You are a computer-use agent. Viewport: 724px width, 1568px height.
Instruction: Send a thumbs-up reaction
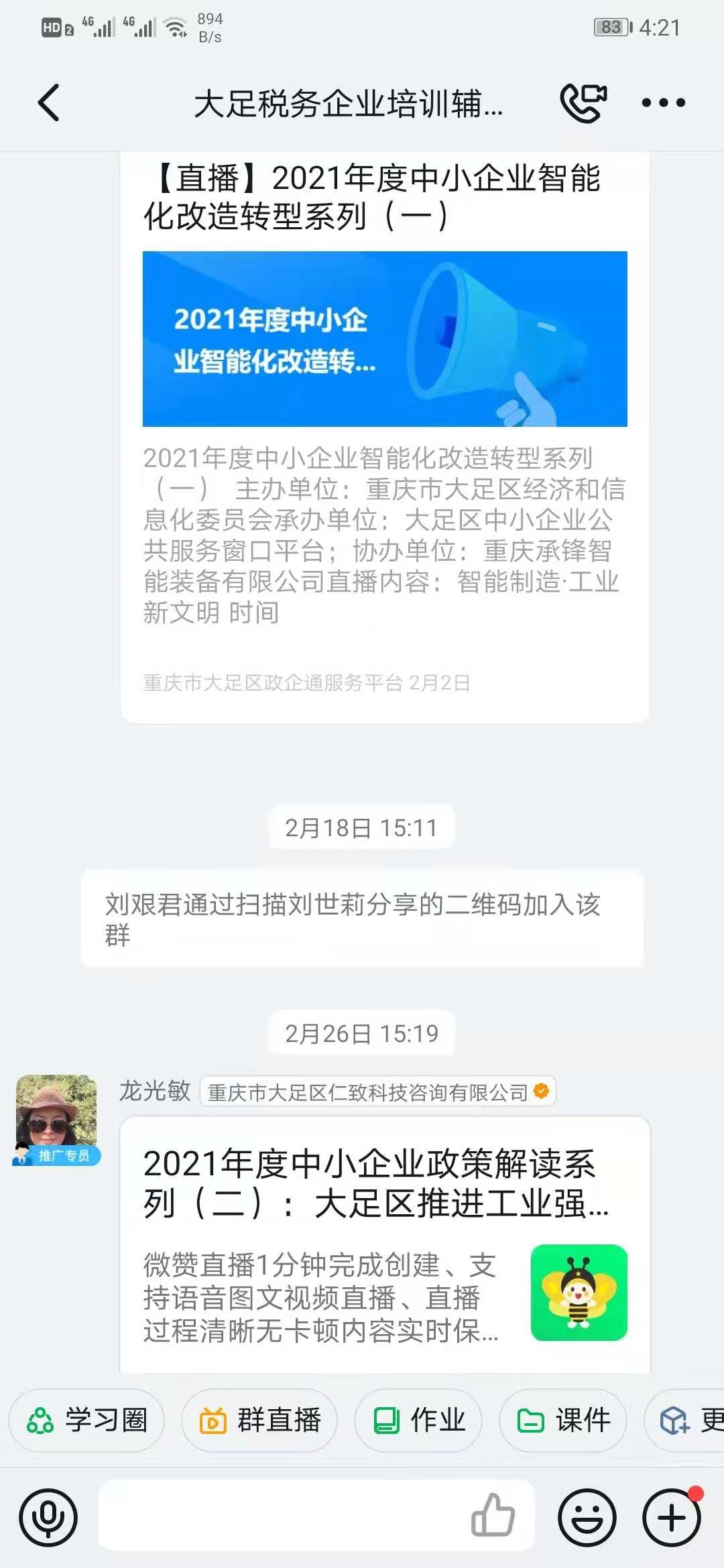click(x=493, y=1516)
